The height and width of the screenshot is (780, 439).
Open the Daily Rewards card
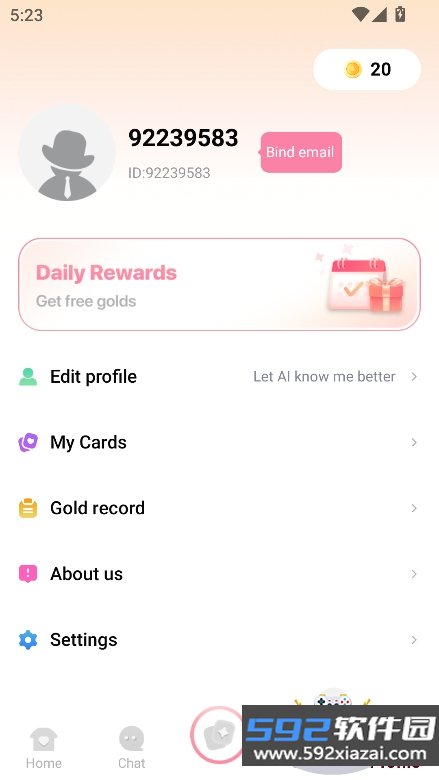coord(219,285)
